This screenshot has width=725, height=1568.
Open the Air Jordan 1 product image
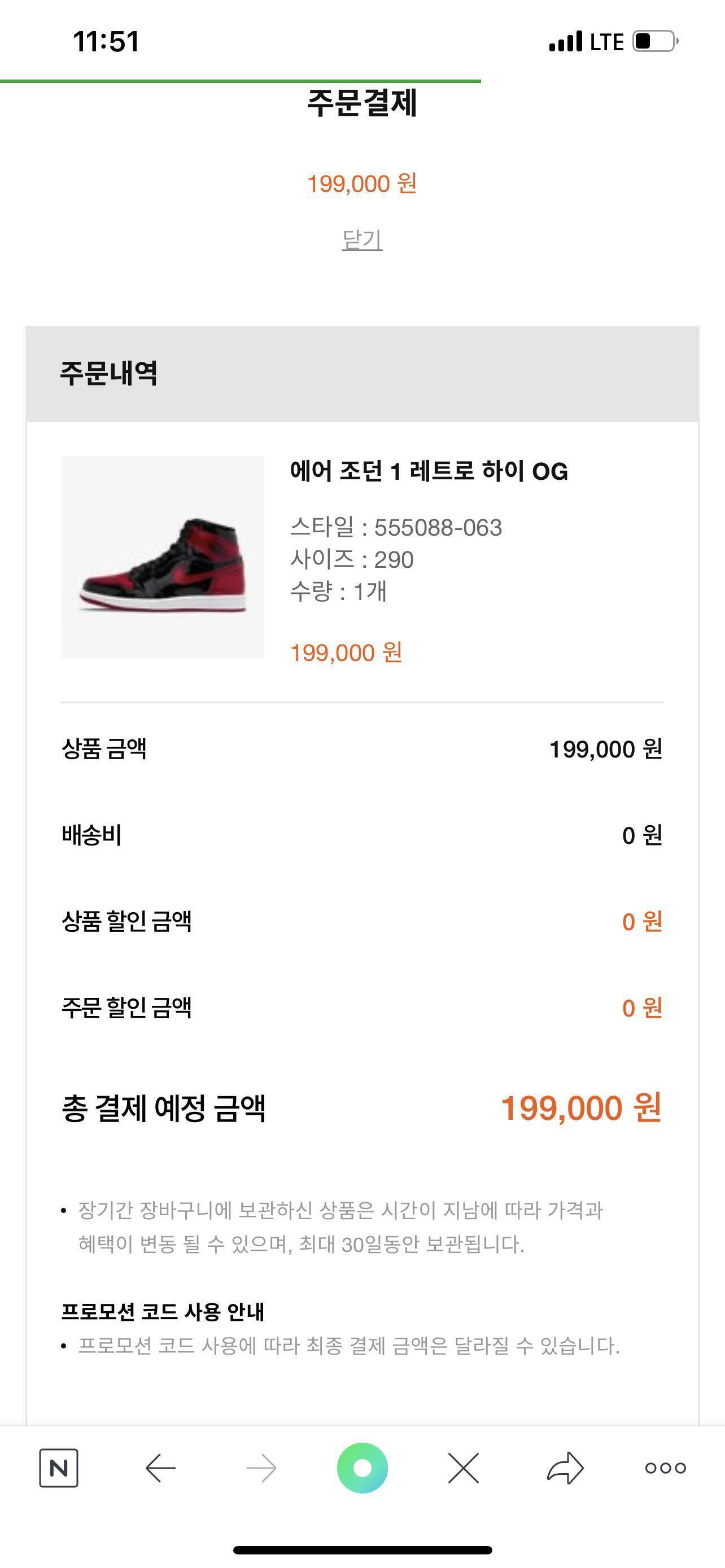click(163, 557)
